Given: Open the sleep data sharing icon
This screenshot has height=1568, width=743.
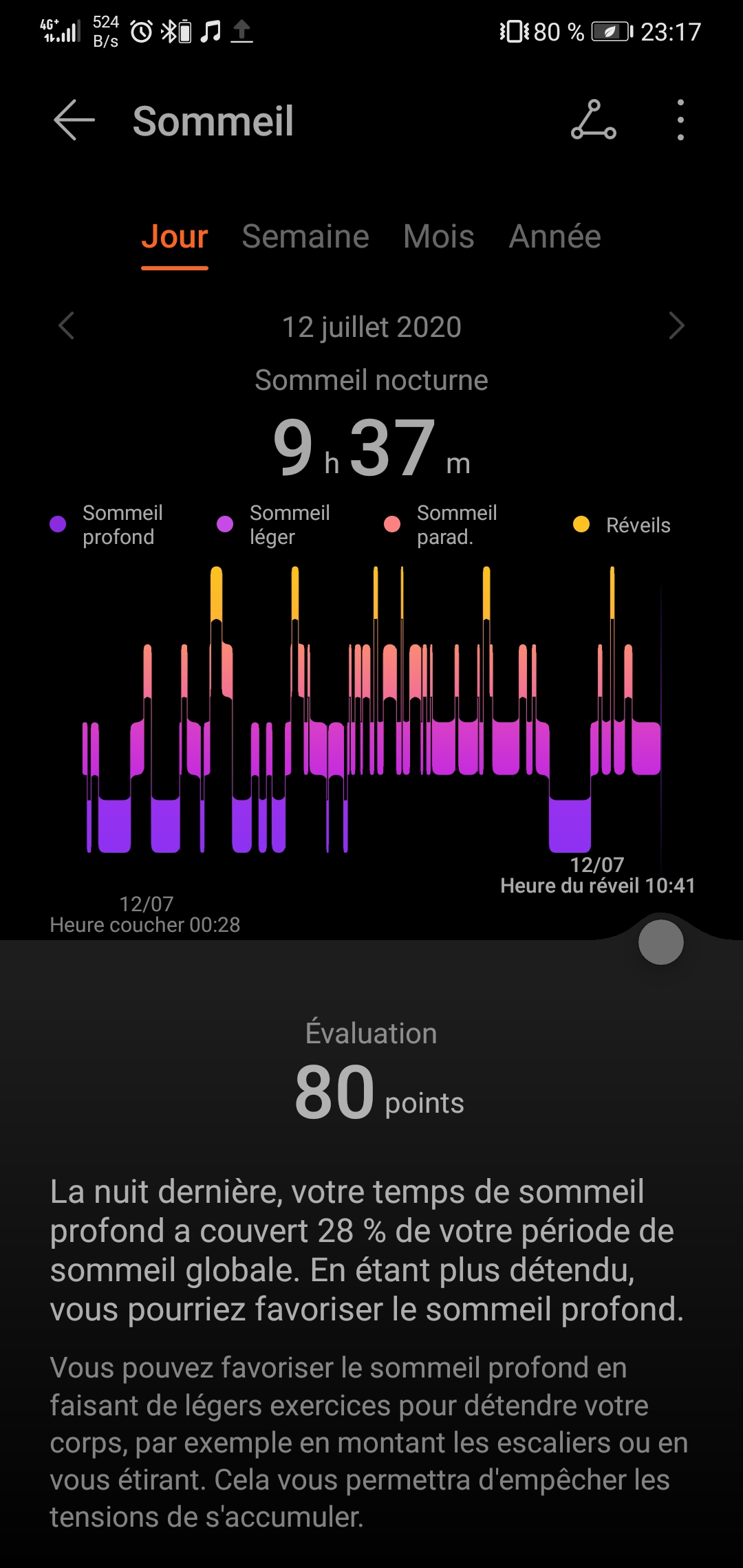Looking at the screenshot, I should click(x=593, y=120).
